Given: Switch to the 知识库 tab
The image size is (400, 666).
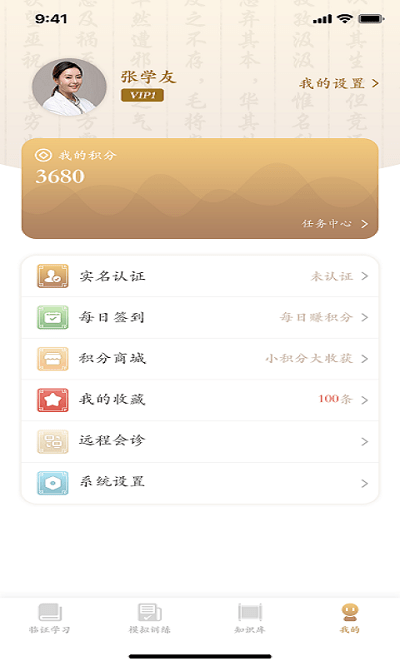Looking at the screenshot, I should coord(250,618).
